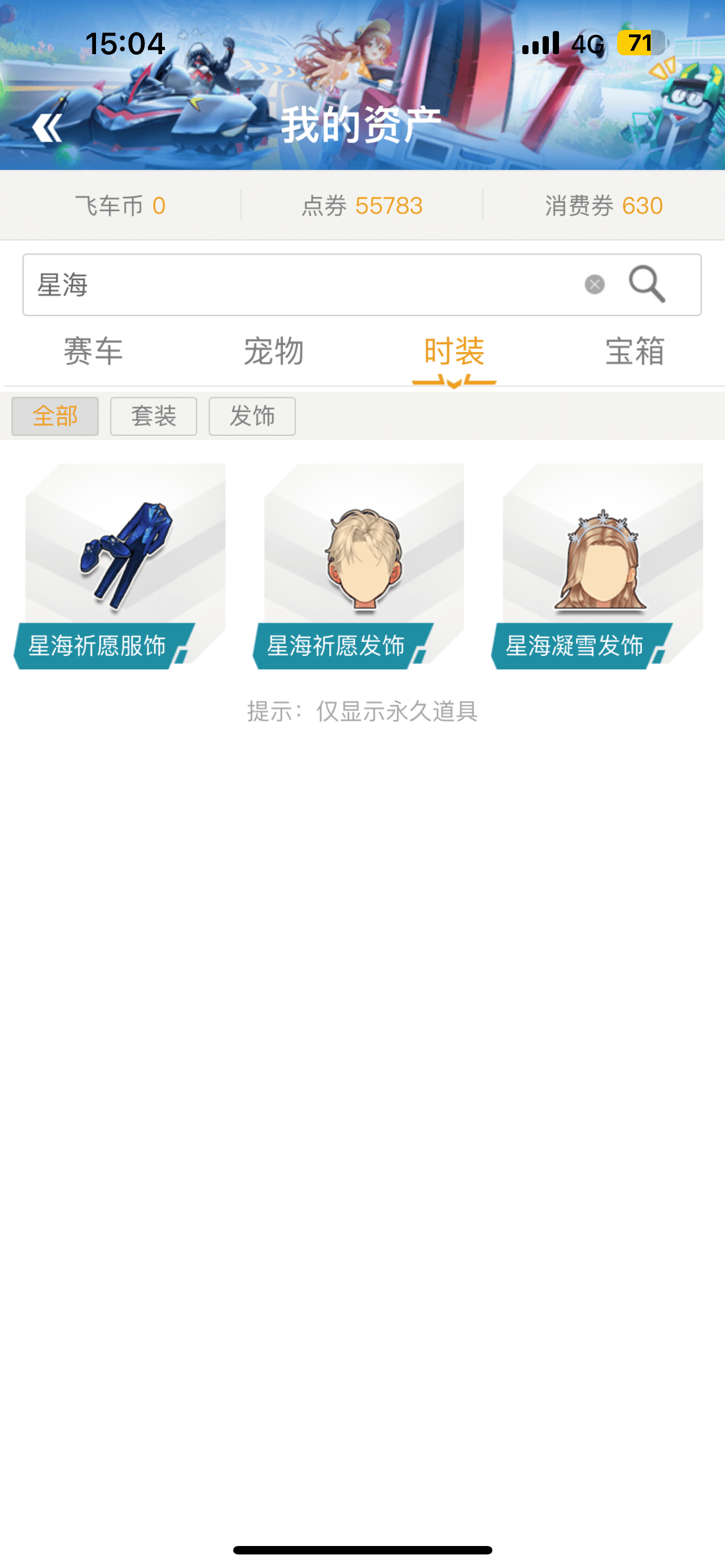Tap the back double-chevron arrow
Image resolution: width=725 pixels, height=1568 pixels.
coord(46,128)
